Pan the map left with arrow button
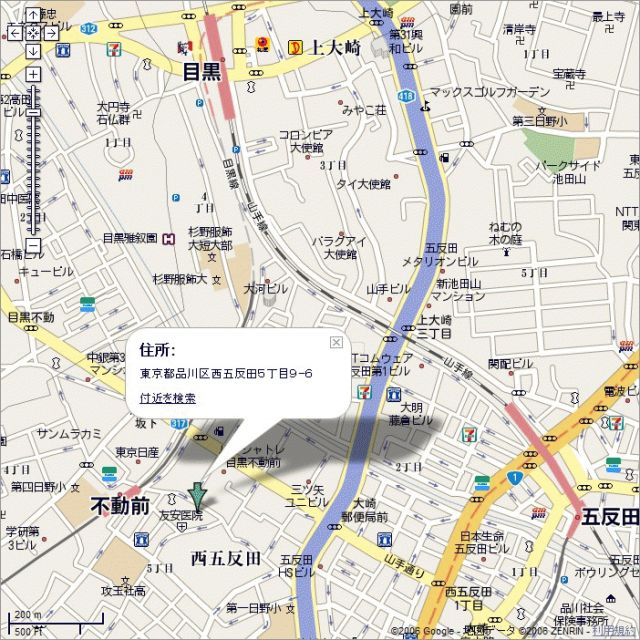 14,34
